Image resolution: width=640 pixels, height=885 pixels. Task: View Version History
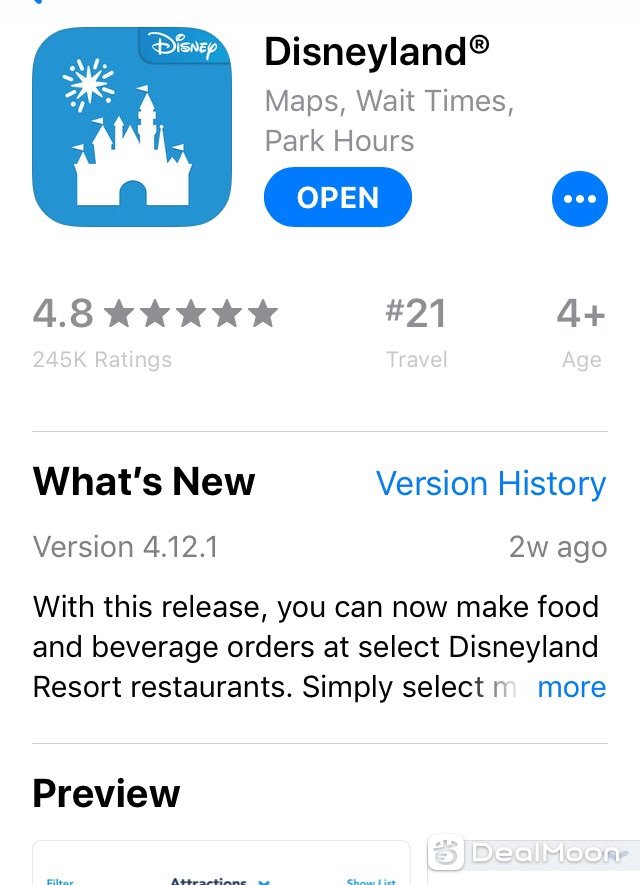(490, 484)
